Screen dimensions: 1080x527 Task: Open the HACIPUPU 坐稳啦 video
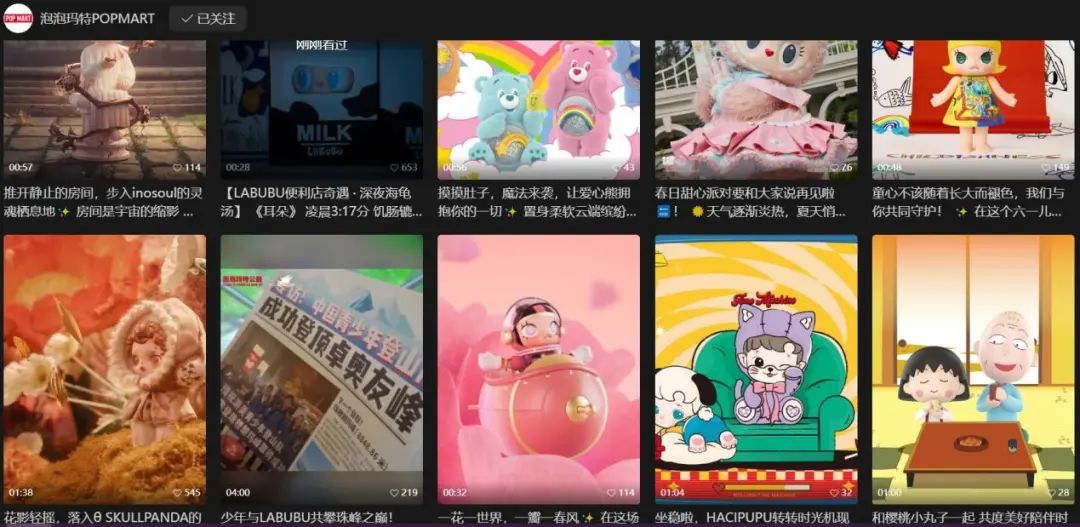coord(755,368)
